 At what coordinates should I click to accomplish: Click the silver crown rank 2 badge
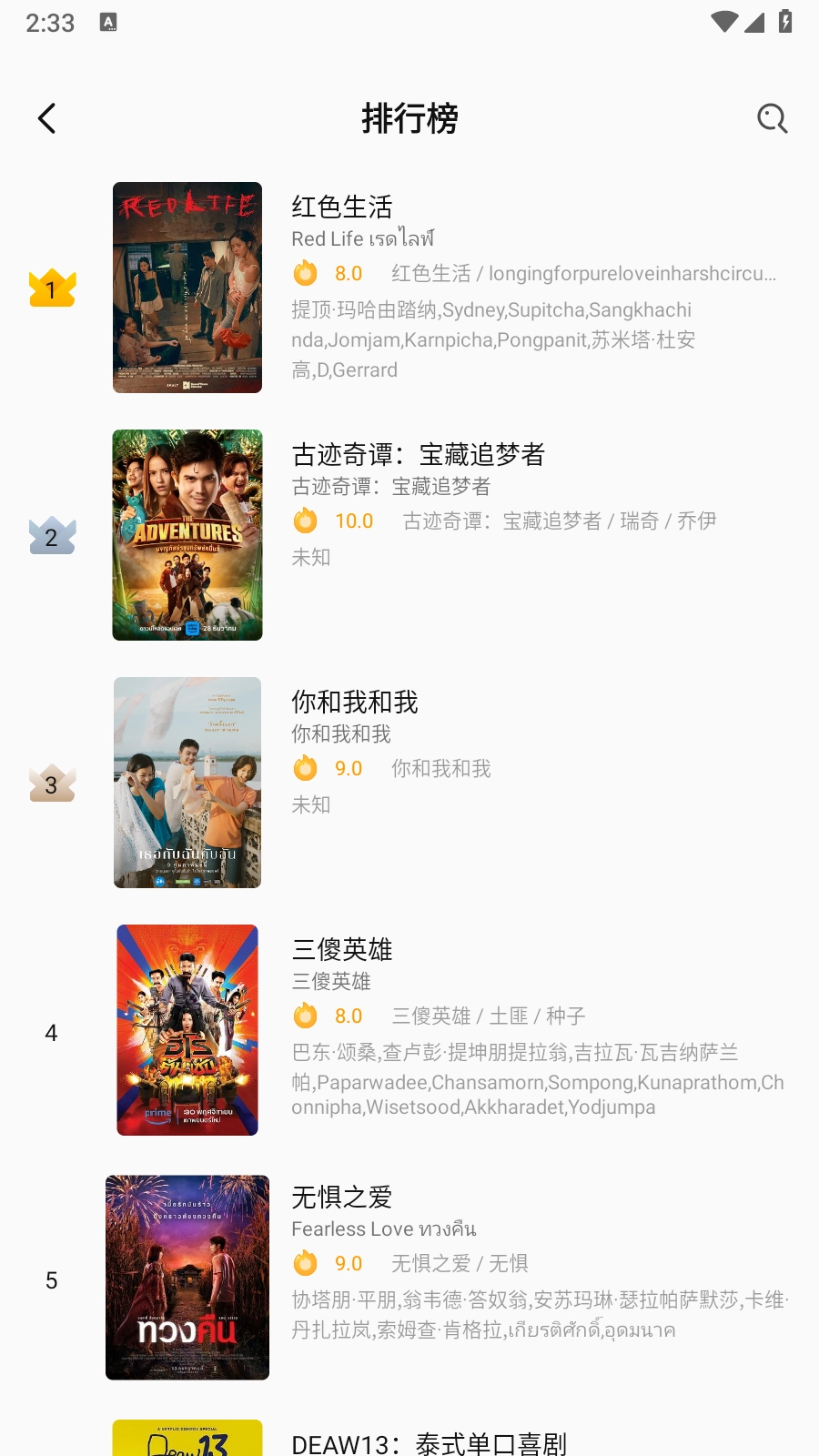point(53,536)
